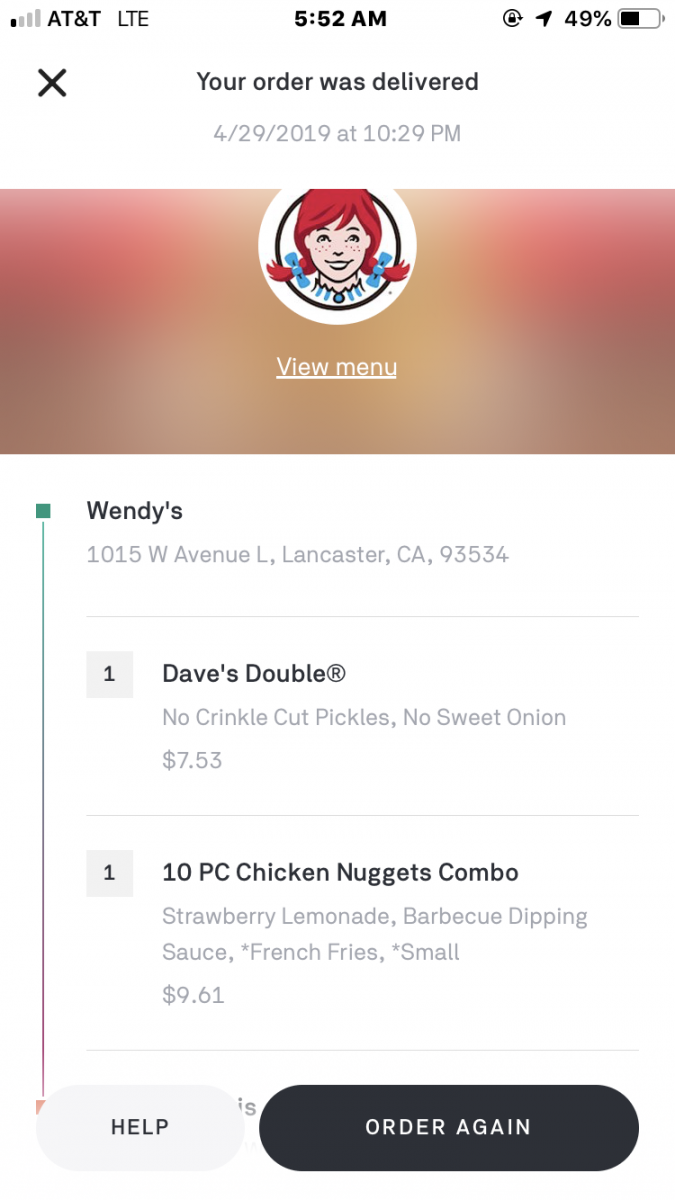
Task: Order again from Wendy's
Action: pos(448,1127)
